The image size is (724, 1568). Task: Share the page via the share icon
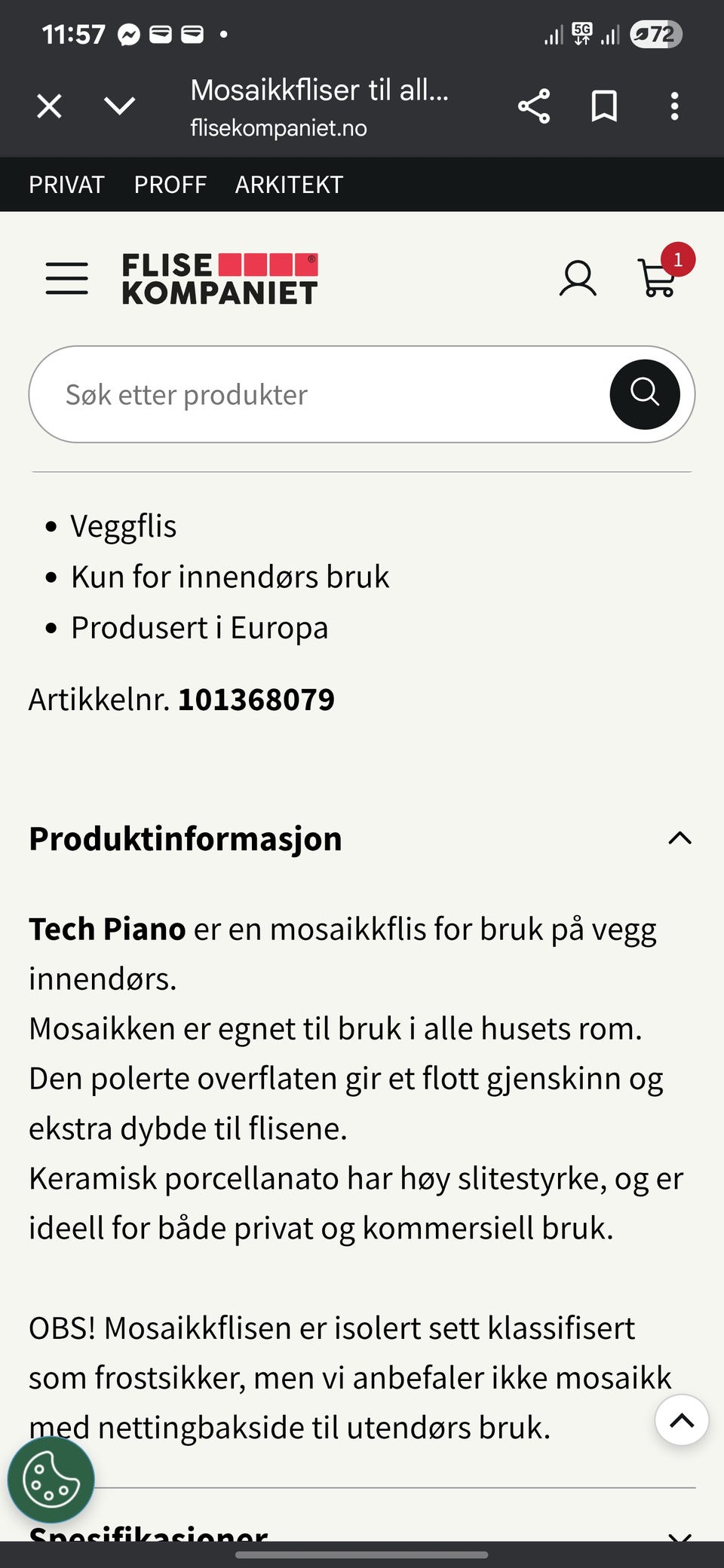534,106
